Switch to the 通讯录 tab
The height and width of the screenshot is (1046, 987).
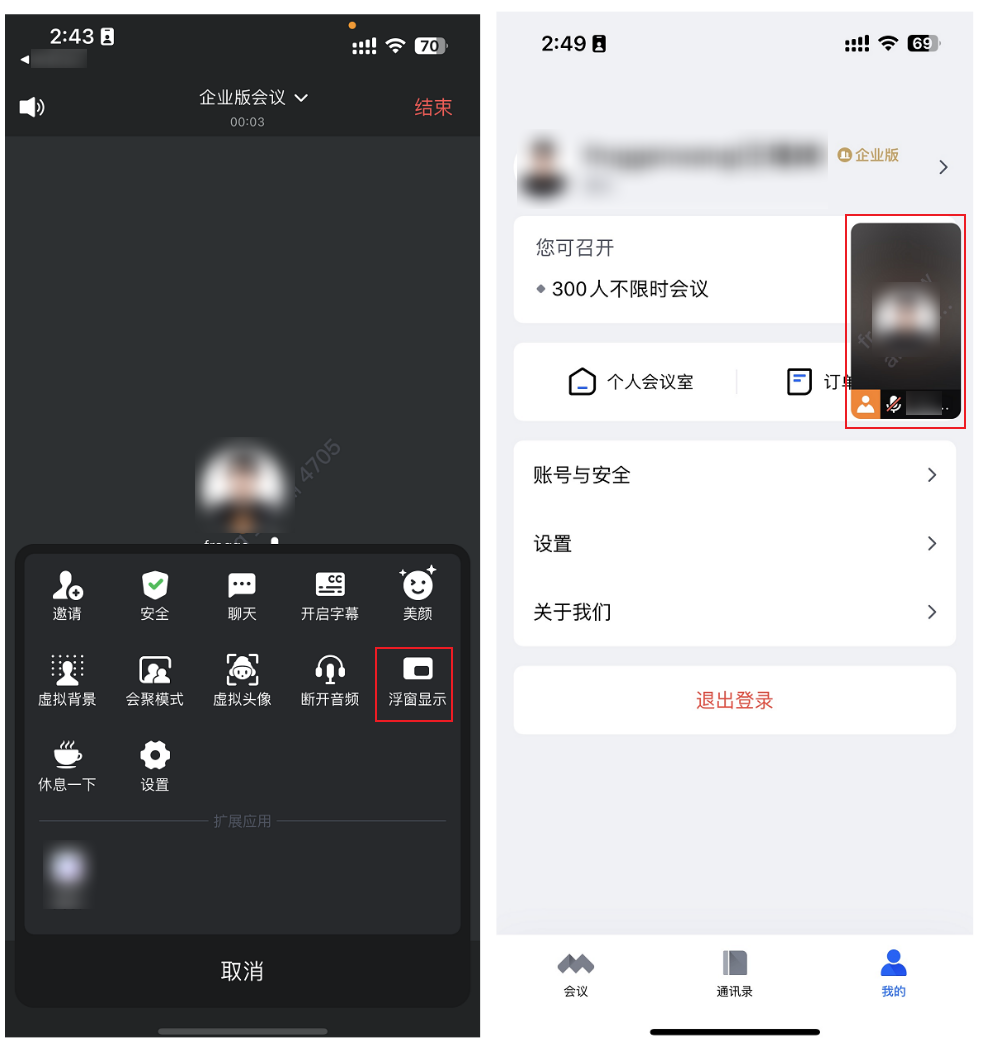pos(734,973)
